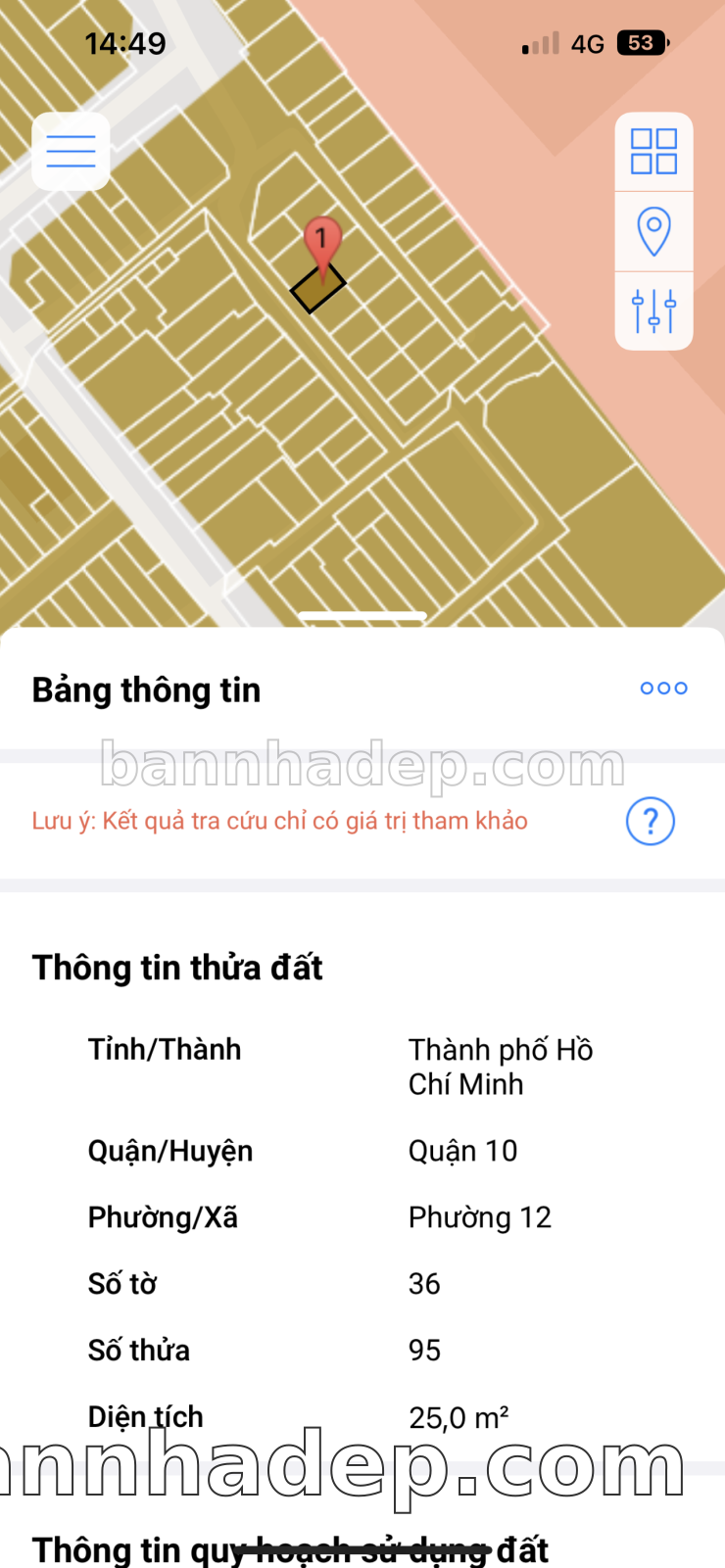The width and height of the screenshot is (725, 1568).
Task: Tap the question mark help icon
Action: tap(651, 821)
